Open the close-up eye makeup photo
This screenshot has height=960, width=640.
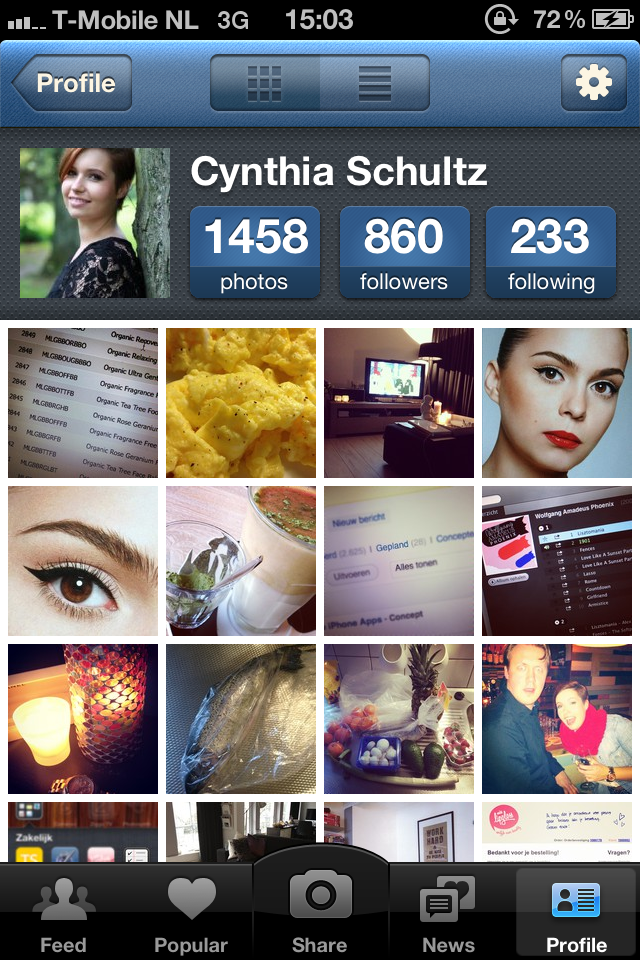point(83,561)
